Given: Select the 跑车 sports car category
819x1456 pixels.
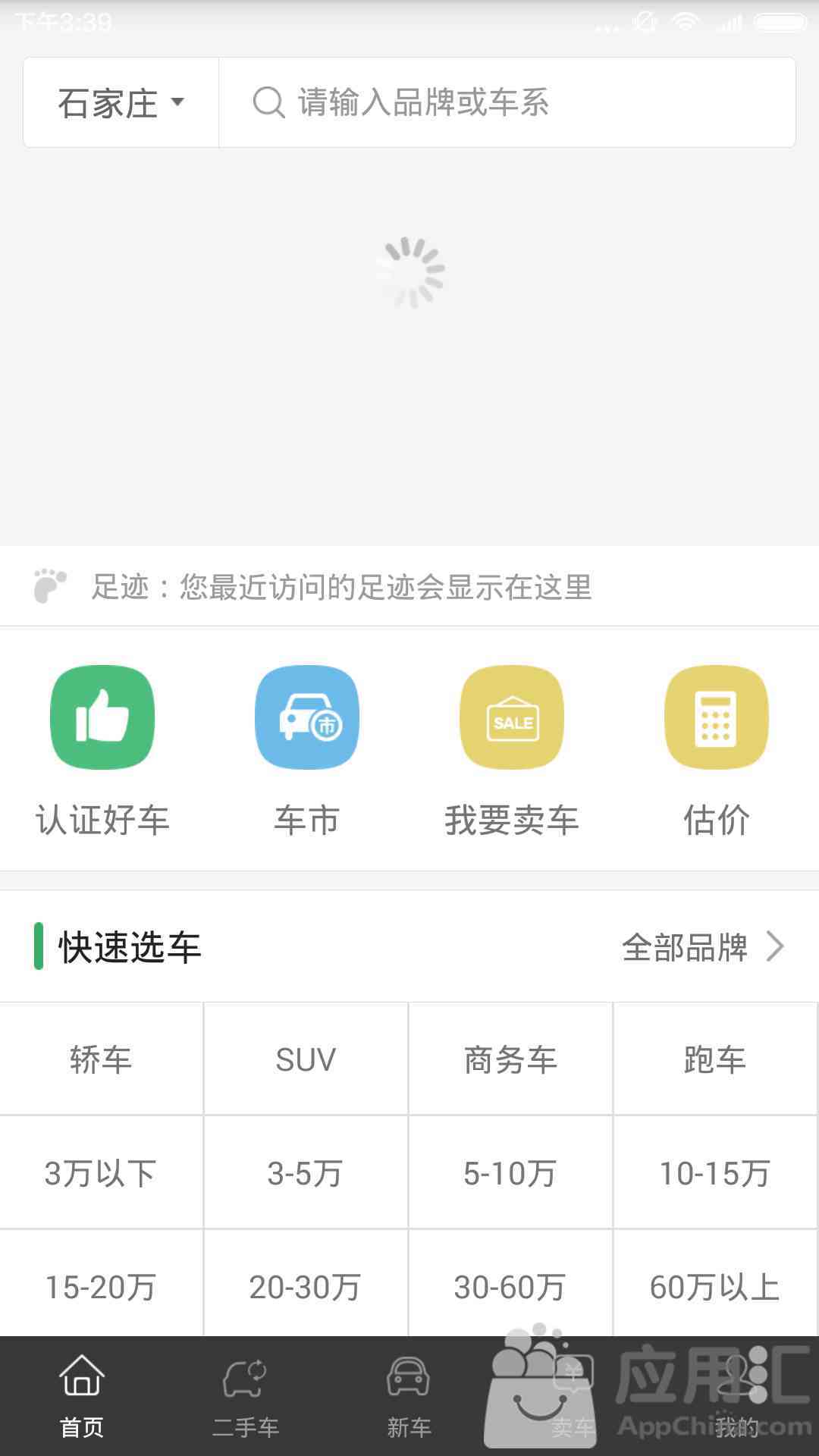Looking at the screenshot, I should pos(715,1059).
